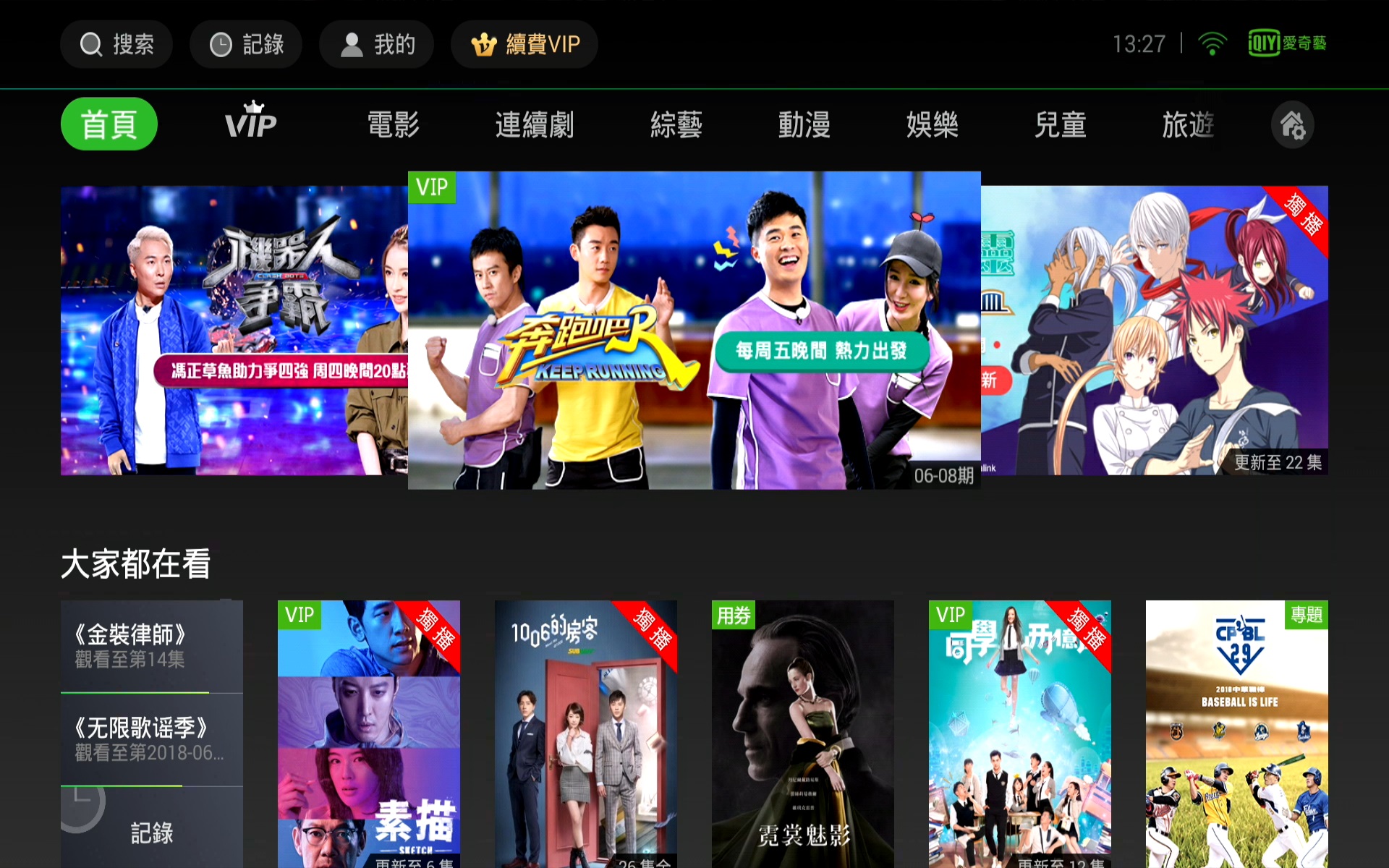Viewport: 1389px width, 868px height.
Task: Tap the 續費VIP renew button
Action: [524, 44]
